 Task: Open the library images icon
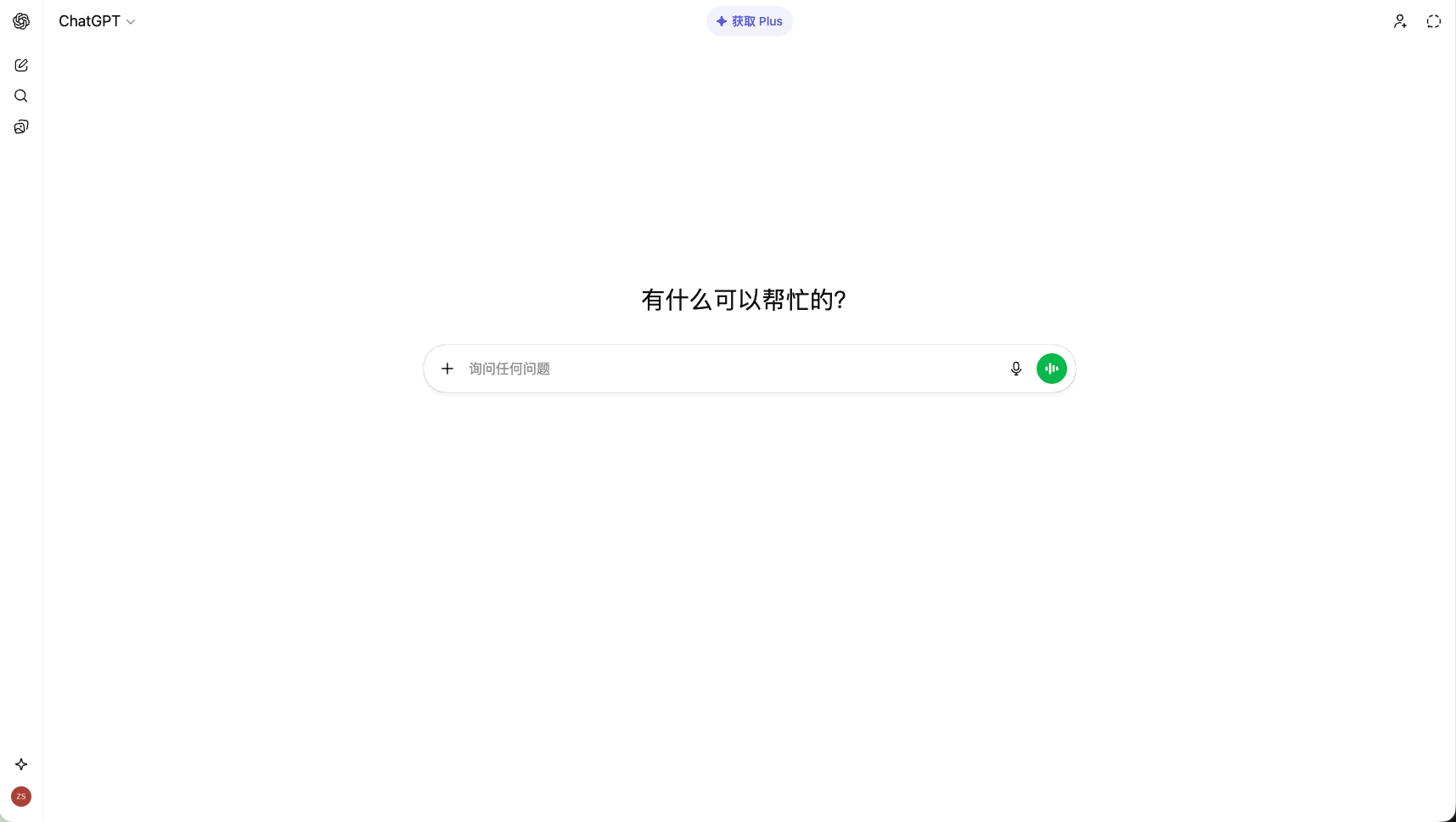click(x=21, y=127)
